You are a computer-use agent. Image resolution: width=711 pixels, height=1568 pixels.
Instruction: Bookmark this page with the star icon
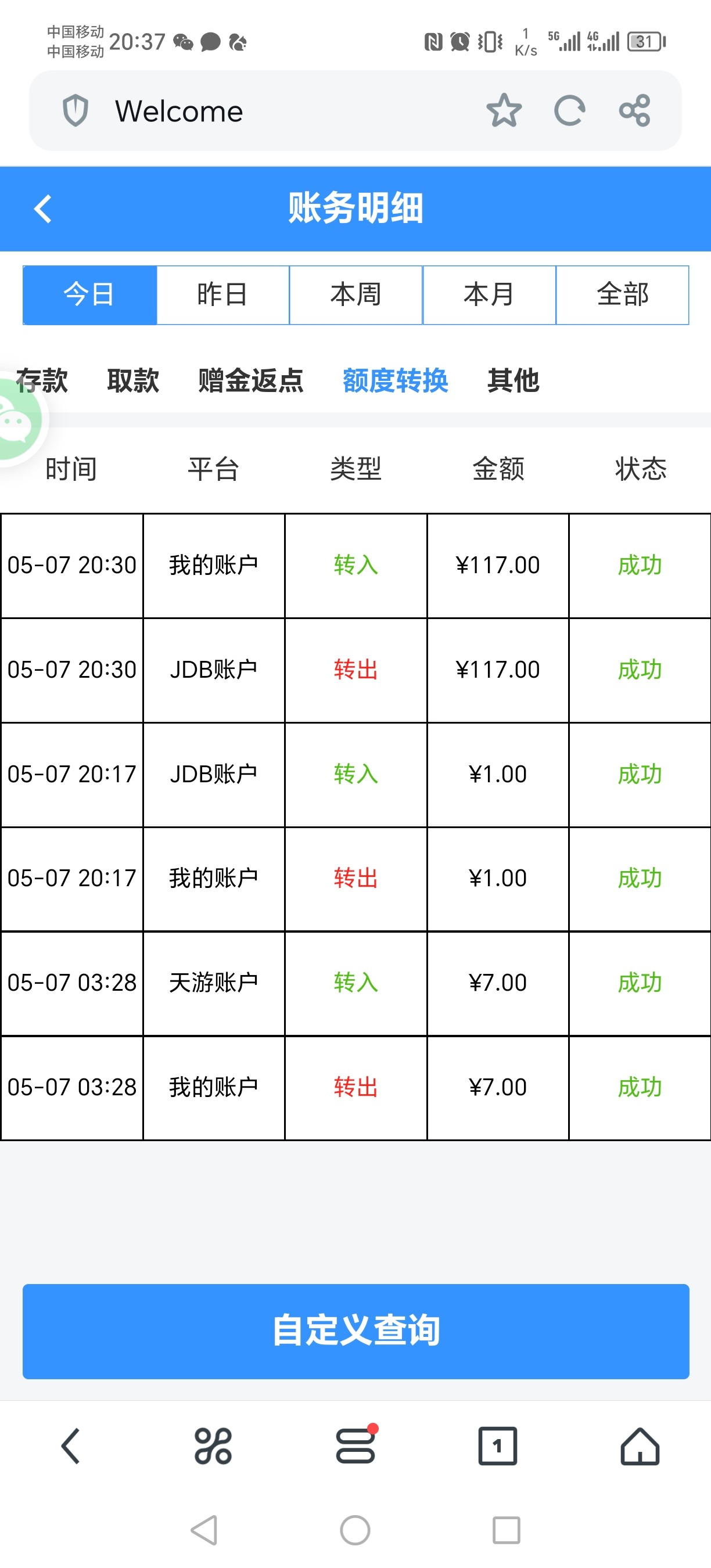[504, 111]
